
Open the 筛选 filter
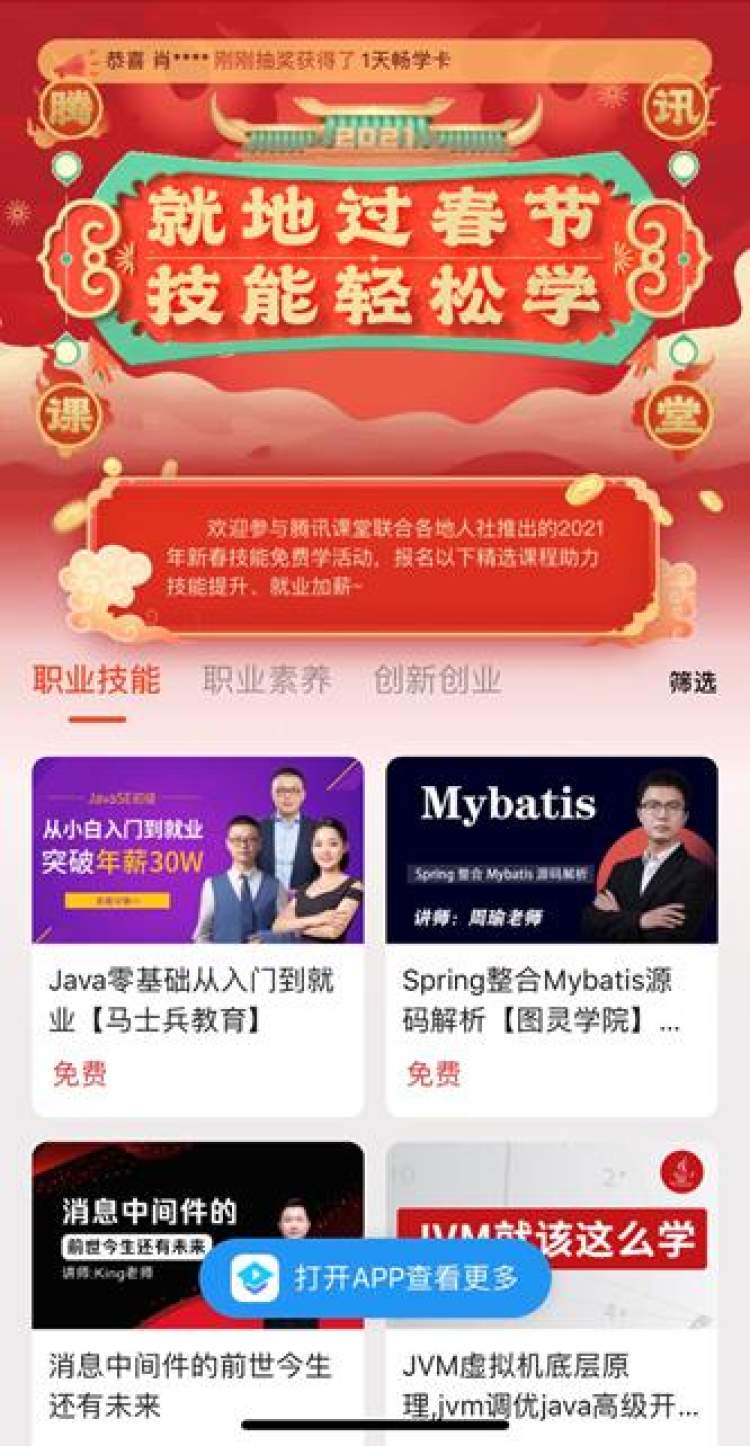tap(693, 683)
